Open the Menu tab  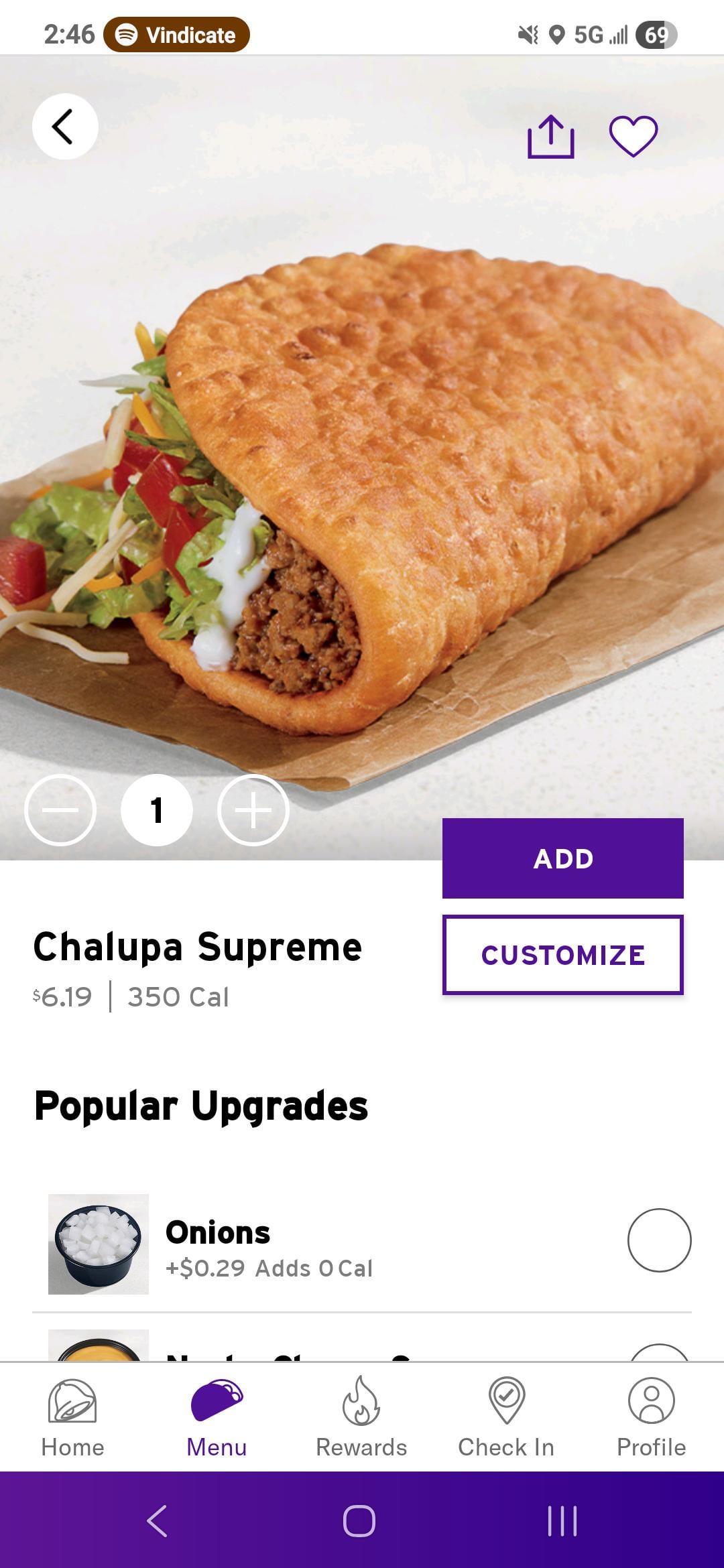(x=217, y=1418)
